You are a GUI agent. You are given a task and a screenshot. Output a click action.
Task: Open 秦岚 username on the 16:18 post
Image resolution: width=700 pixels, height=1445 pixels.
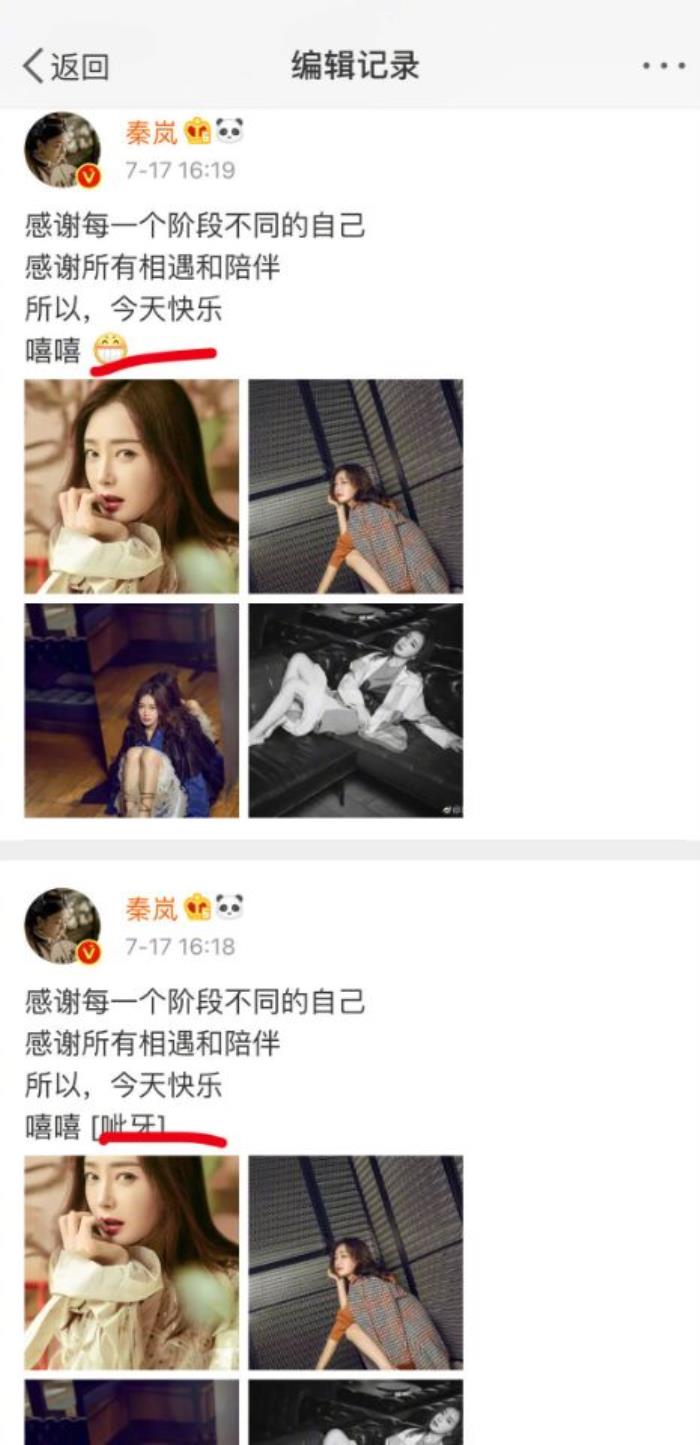(x=151, y=908)
